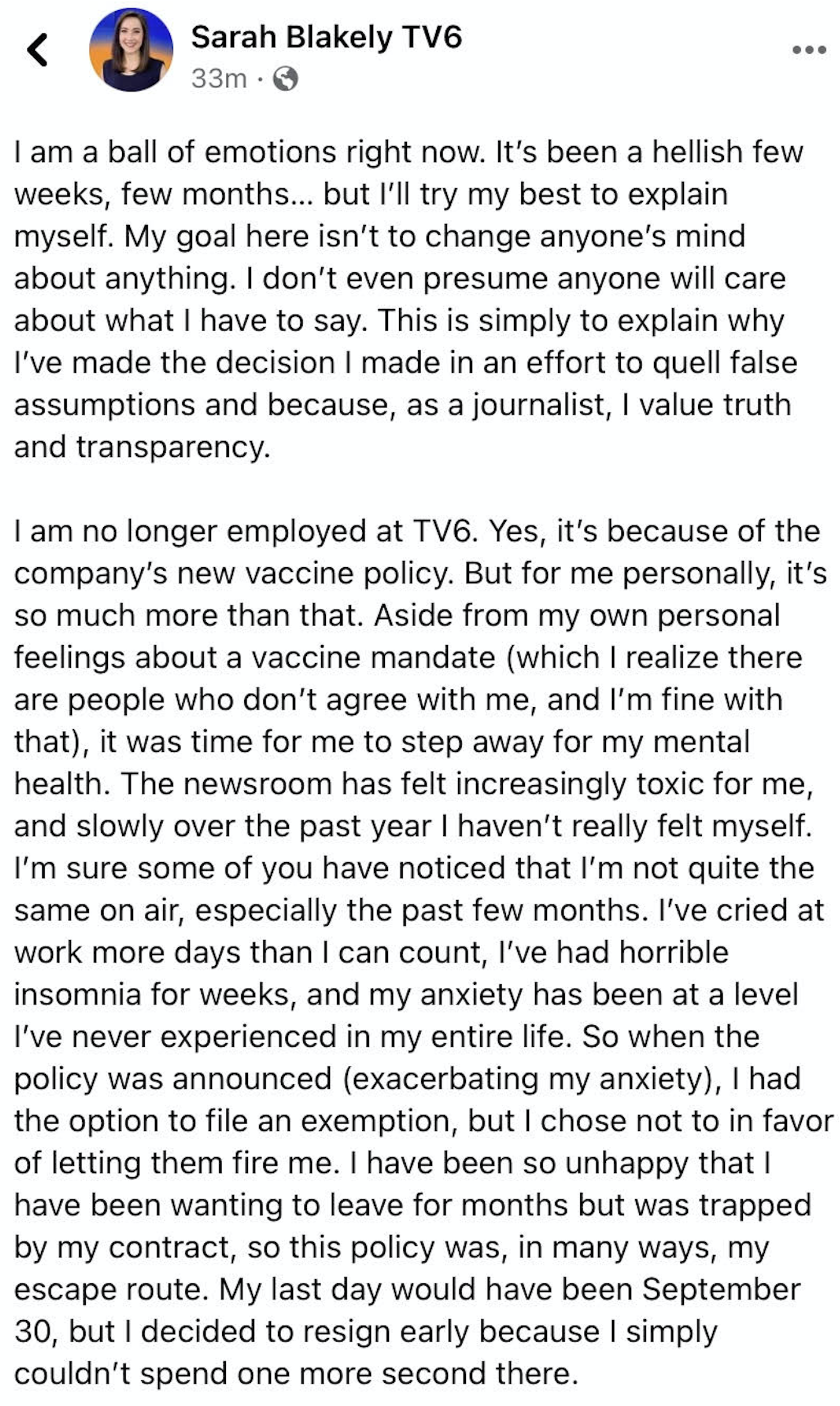Go back using the back arrow

(38, 49)
